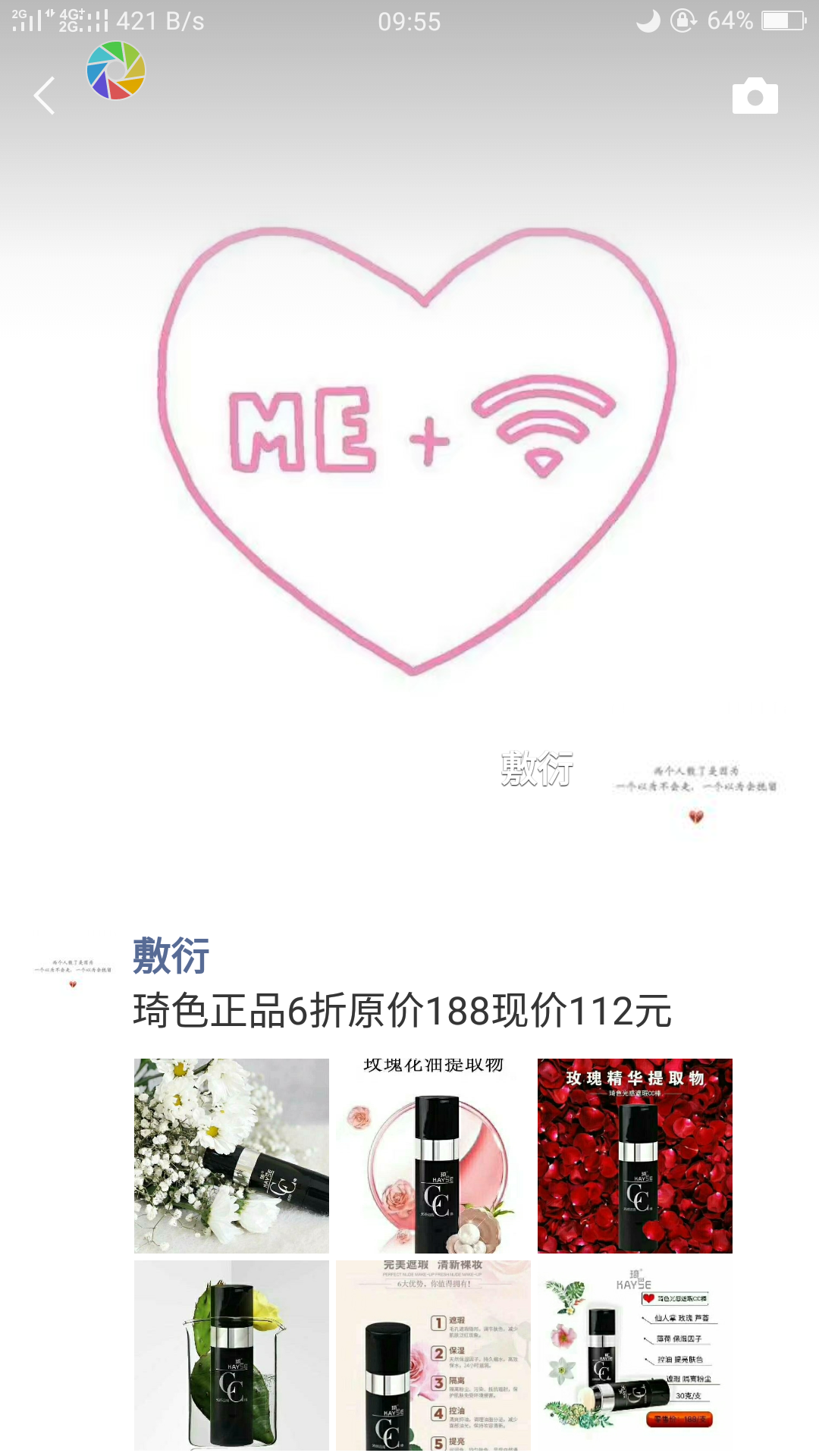Open the red rose petals photo
The image size is (819, 1456).
click(x=635, y=1156)
